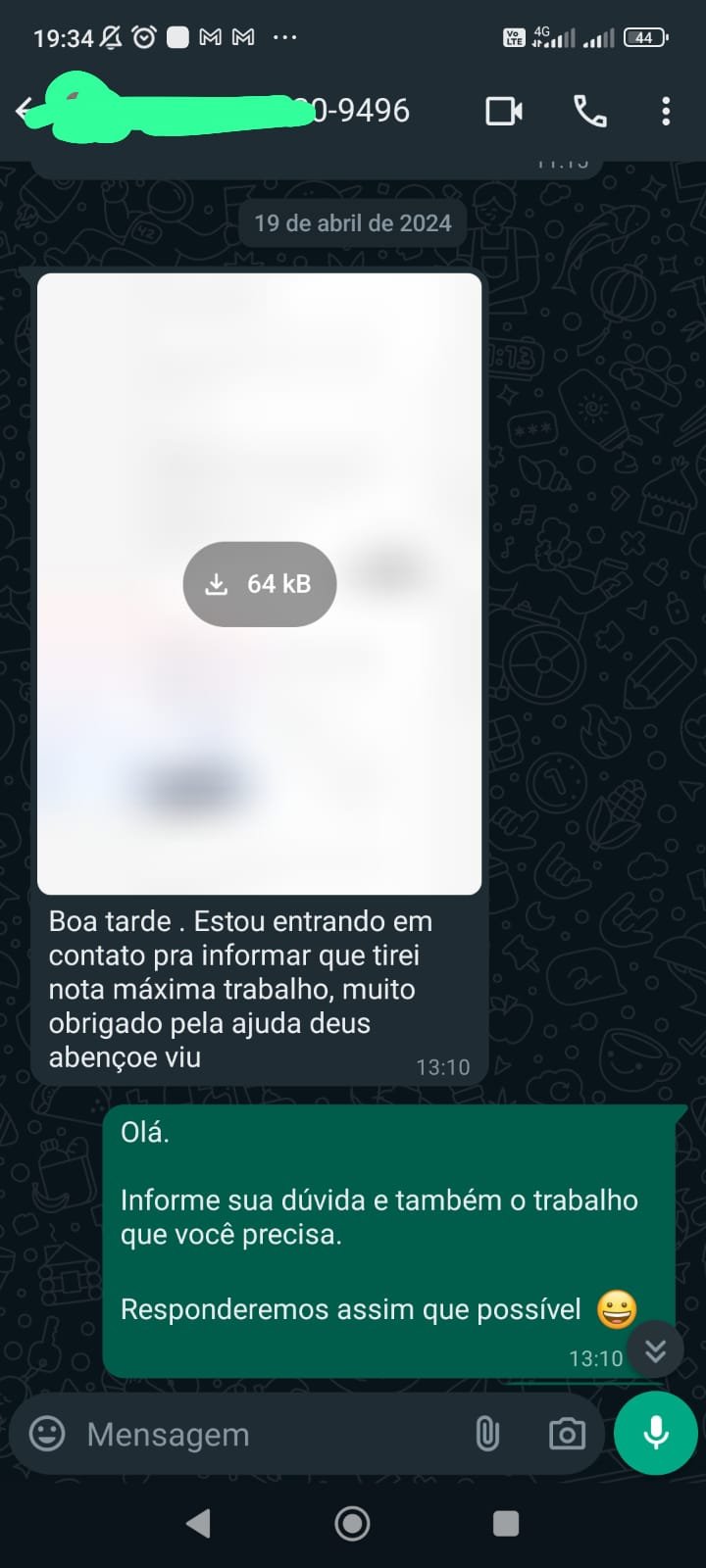Focus the Mensagem text field

click(x=265, y=1434)
